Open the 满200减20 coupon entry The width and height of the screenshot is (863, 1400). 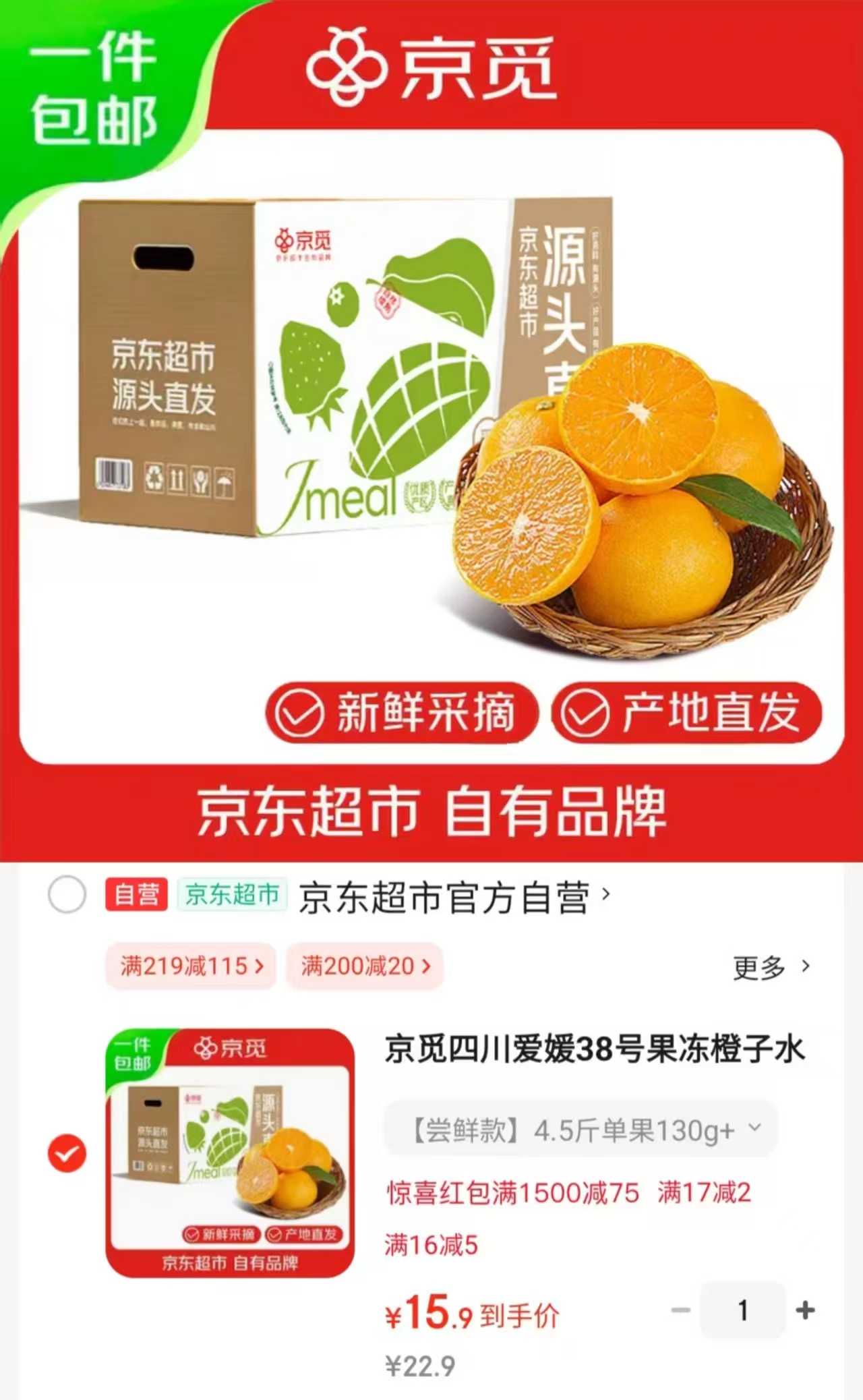(x=364, y=966)
